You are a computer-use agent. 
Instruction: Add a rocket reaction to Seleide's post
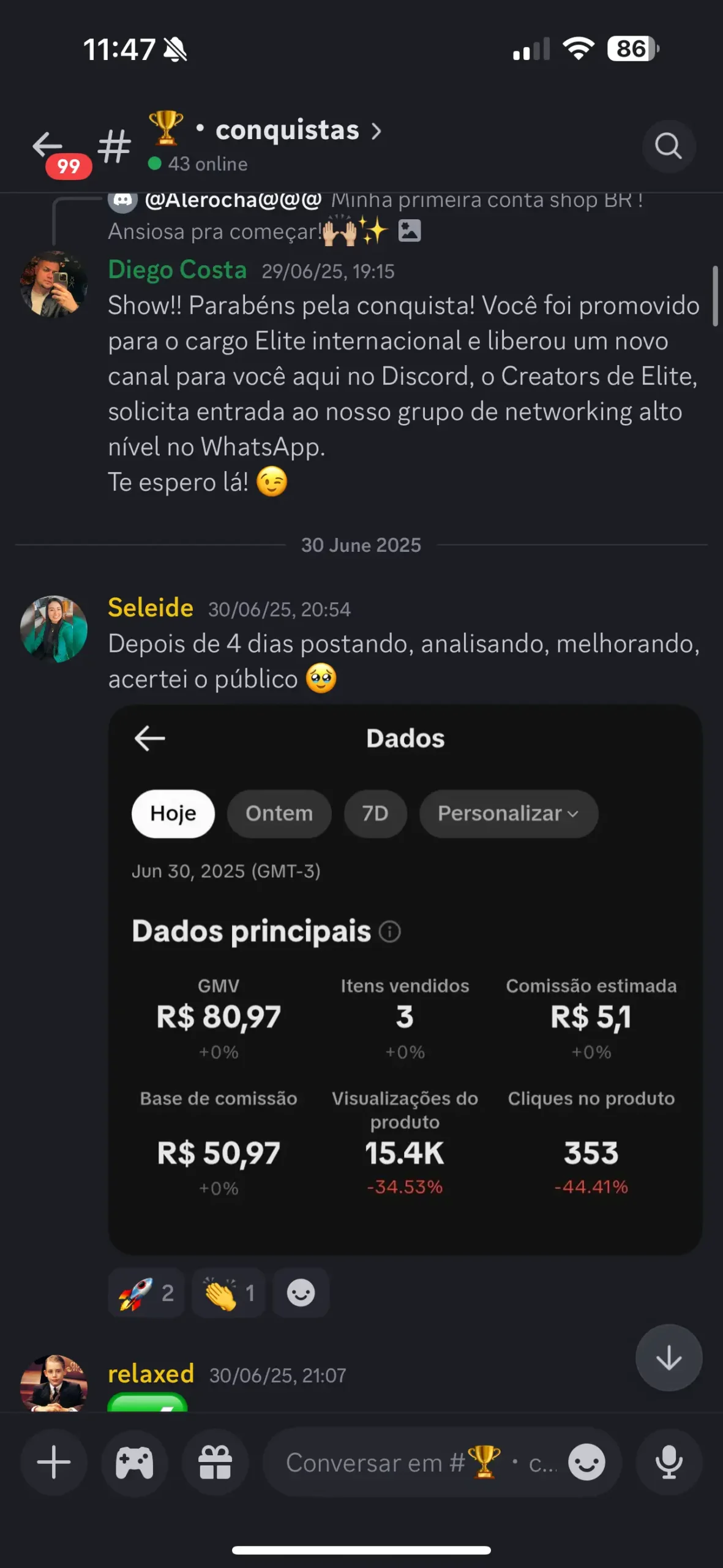tap(146, 1293)
